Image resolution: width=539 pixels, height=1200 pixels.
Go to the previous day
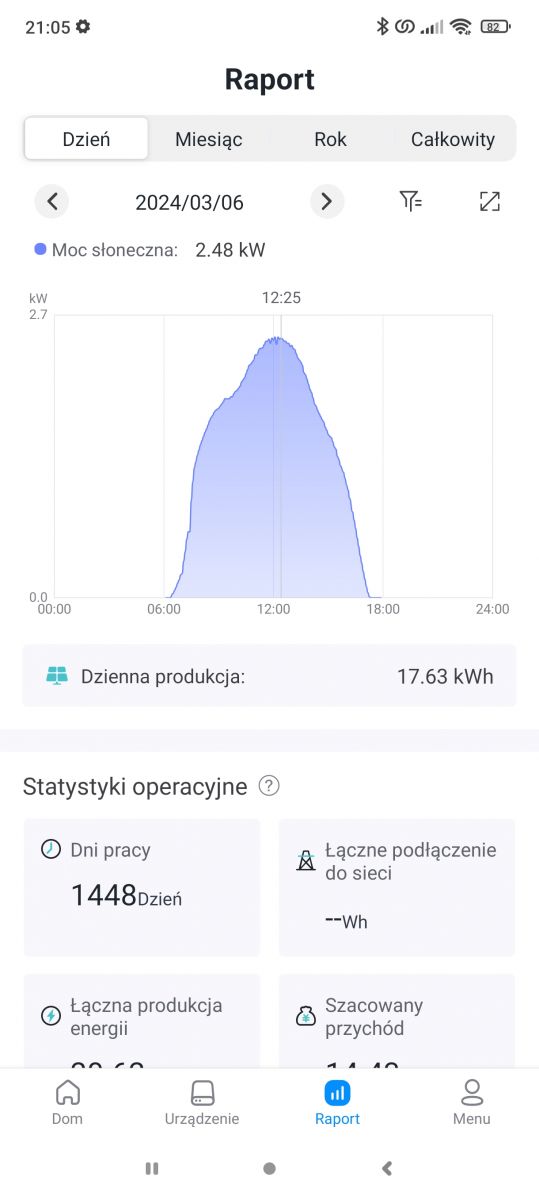click(52, 202)
